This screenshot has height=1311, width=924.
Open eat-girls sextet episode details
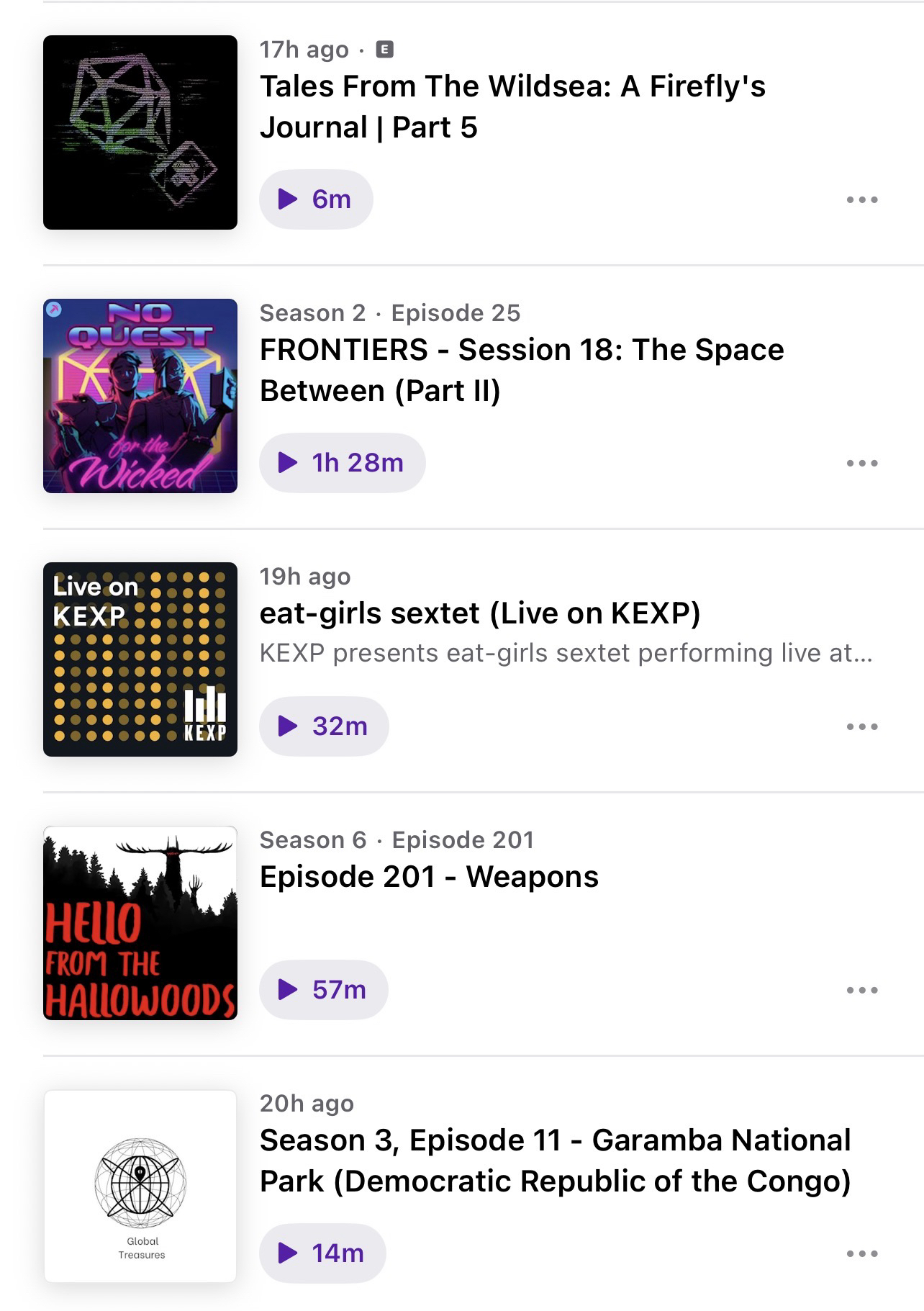pos(479,613)
